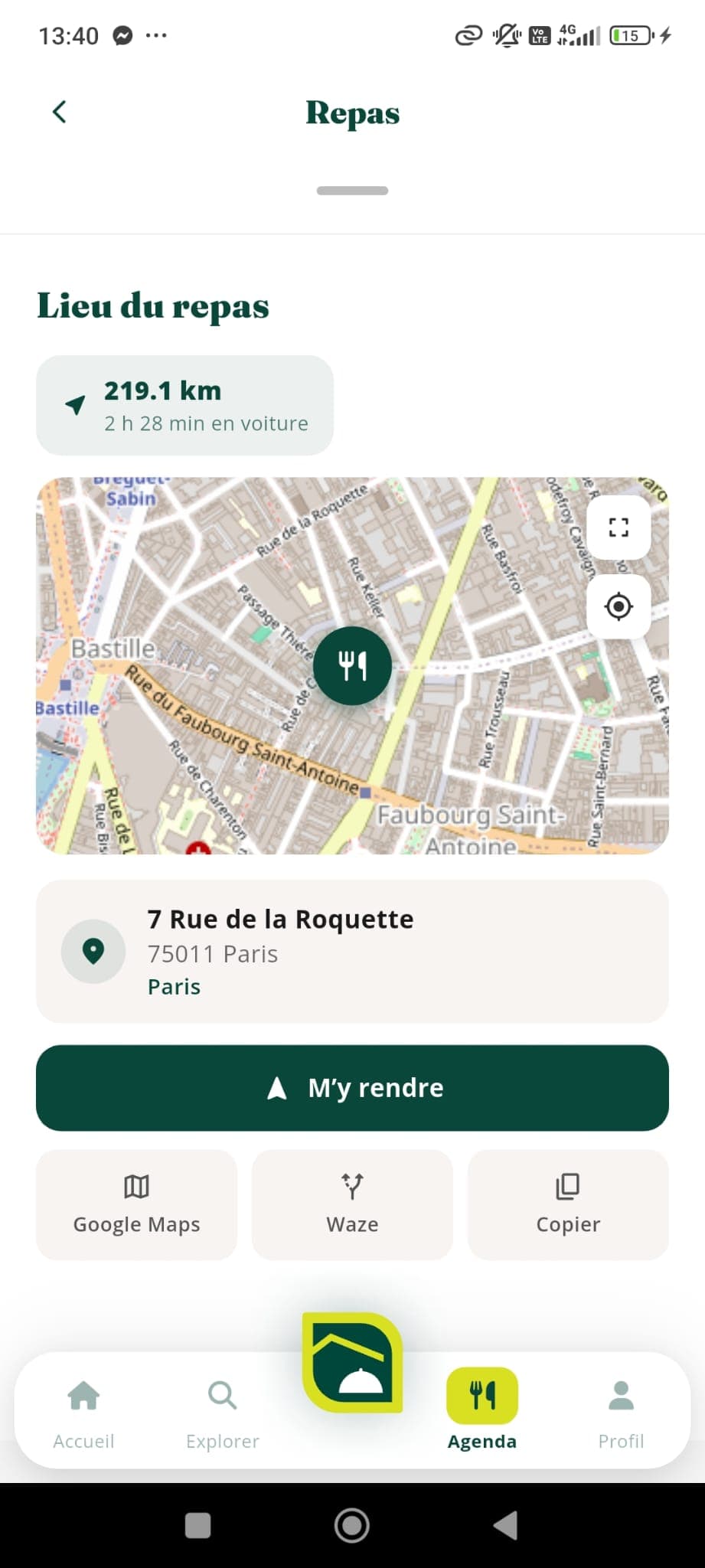Tap the restaurant marker on the map

[352, 665]
